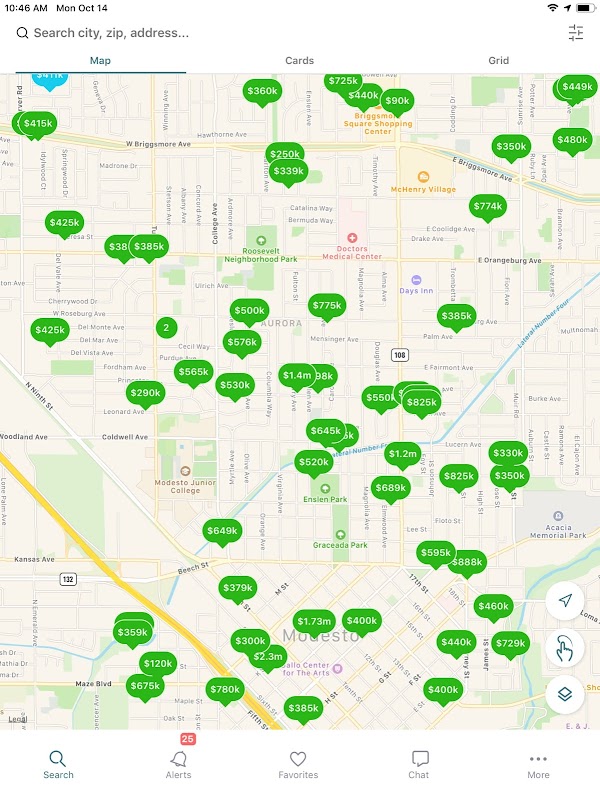The image size is (600, 800).
Task: Check the $1.2m property pin
Action: point(402,453)
